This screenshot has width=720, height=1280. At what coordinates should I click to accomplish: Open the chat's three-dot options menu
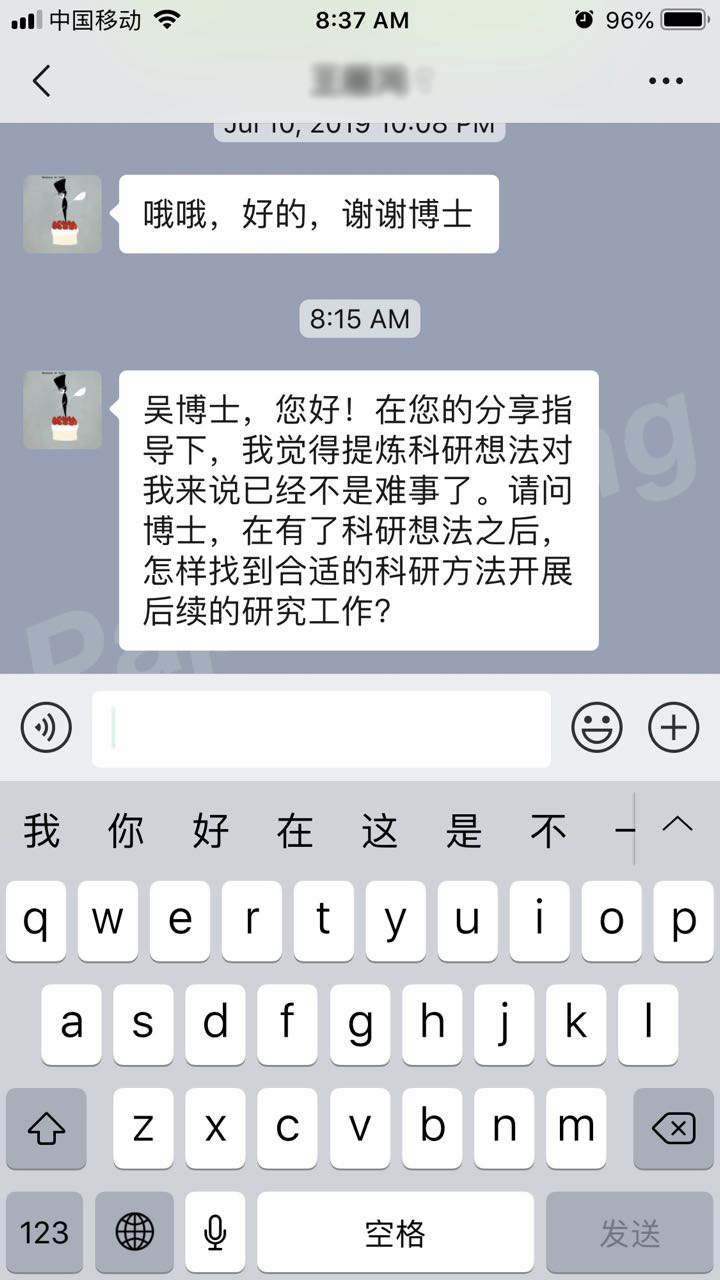(666, 81)
